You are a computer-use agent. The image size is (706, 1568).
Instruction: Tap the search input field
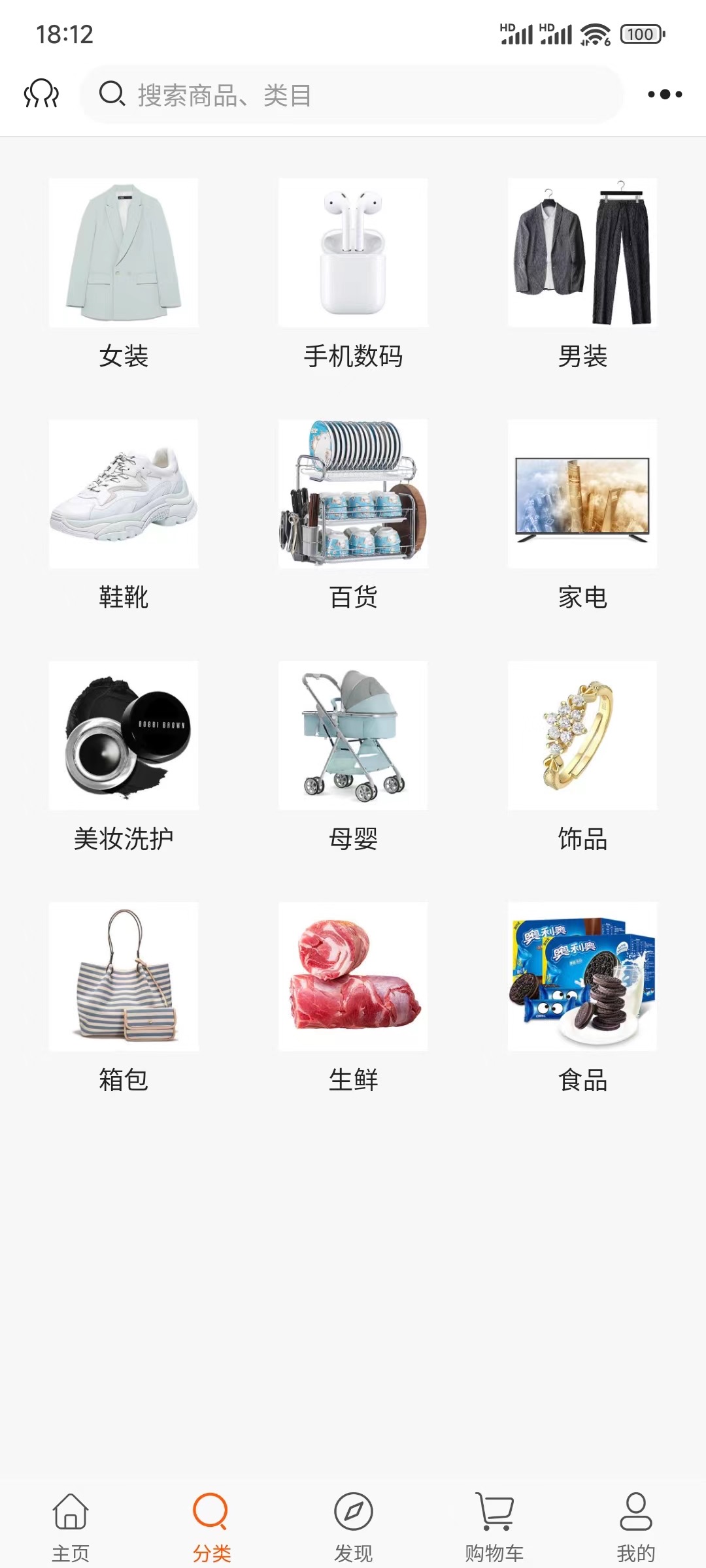[353, 95]
